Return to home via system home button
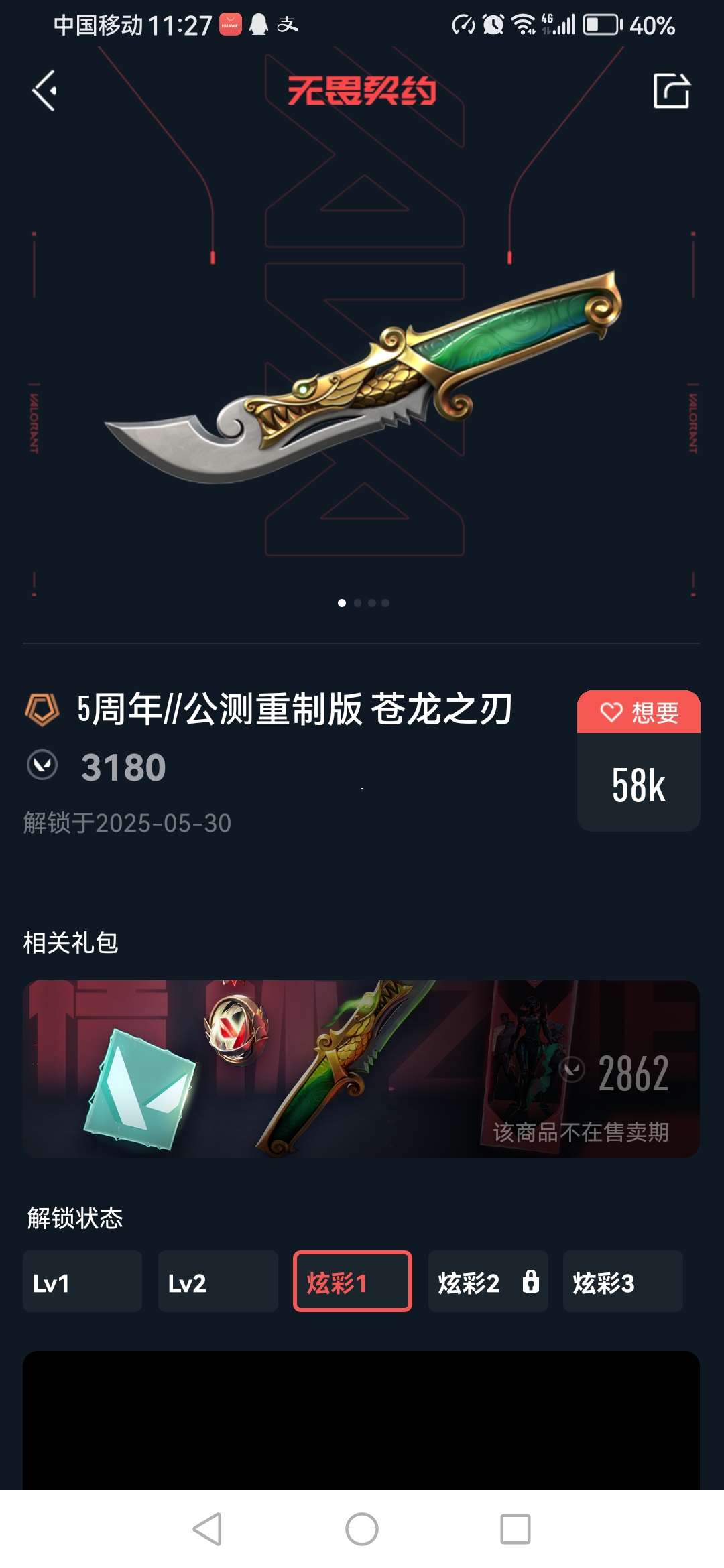 tap(362, 1529)
